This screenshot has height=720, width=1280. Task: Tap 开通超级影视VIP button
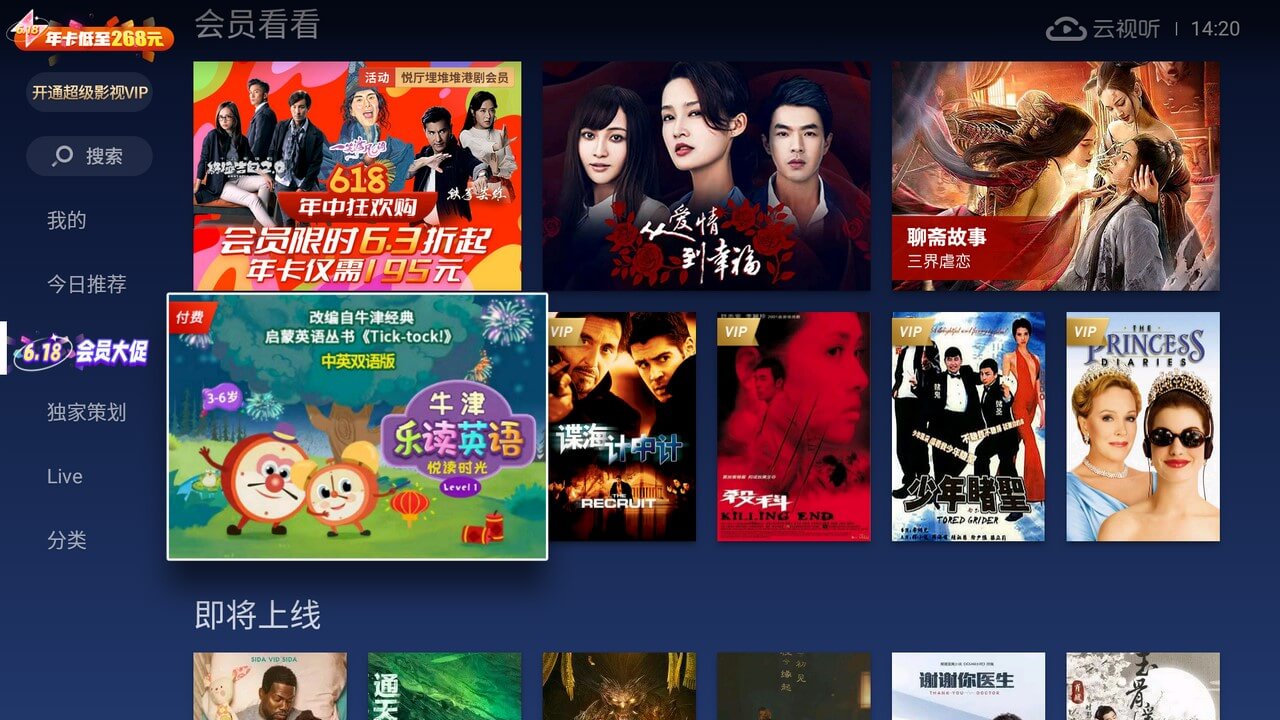pyautogui.click(x=90, y=93)
